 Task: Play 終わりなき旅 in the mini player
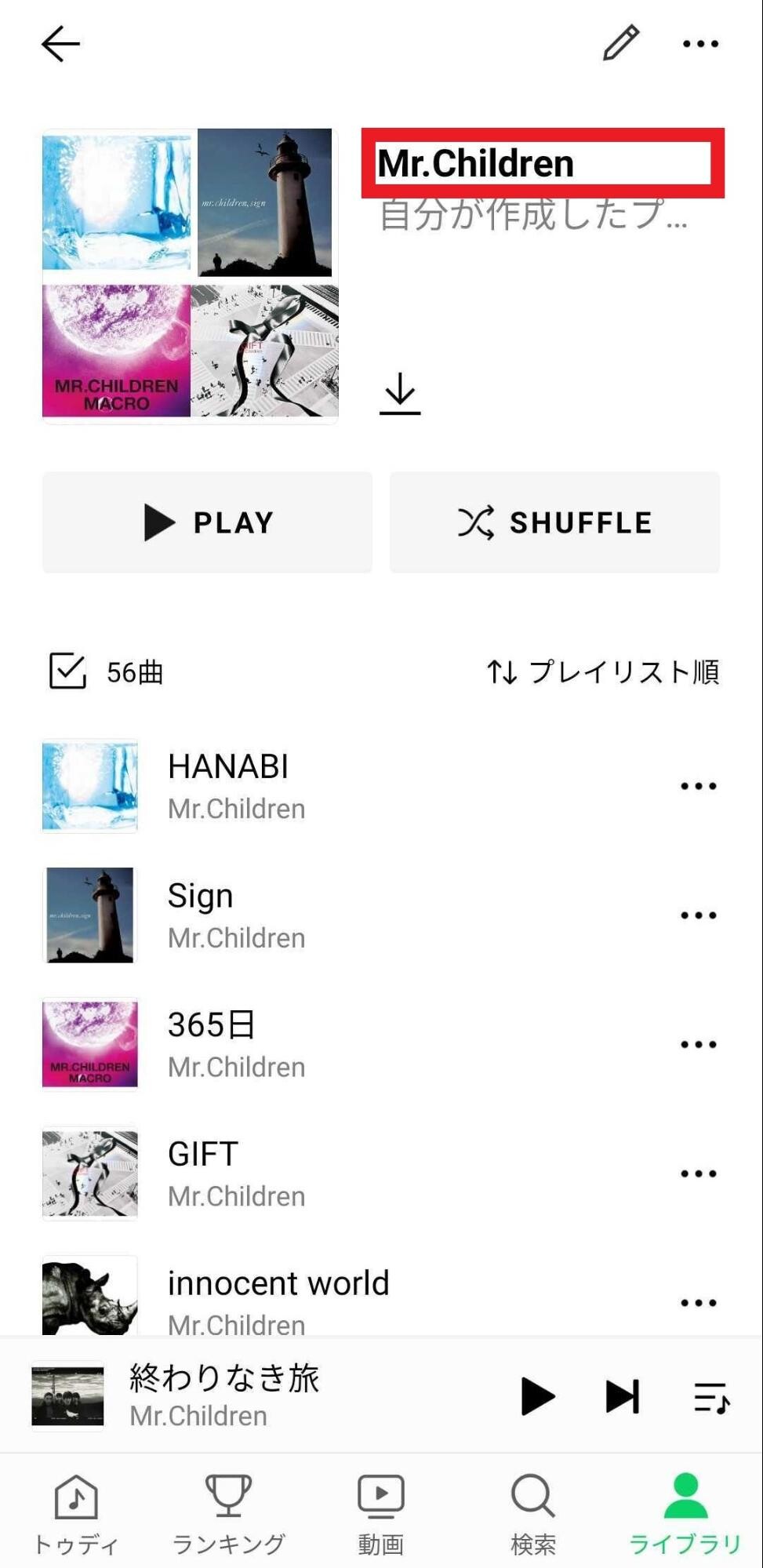tap(538, 1396)
